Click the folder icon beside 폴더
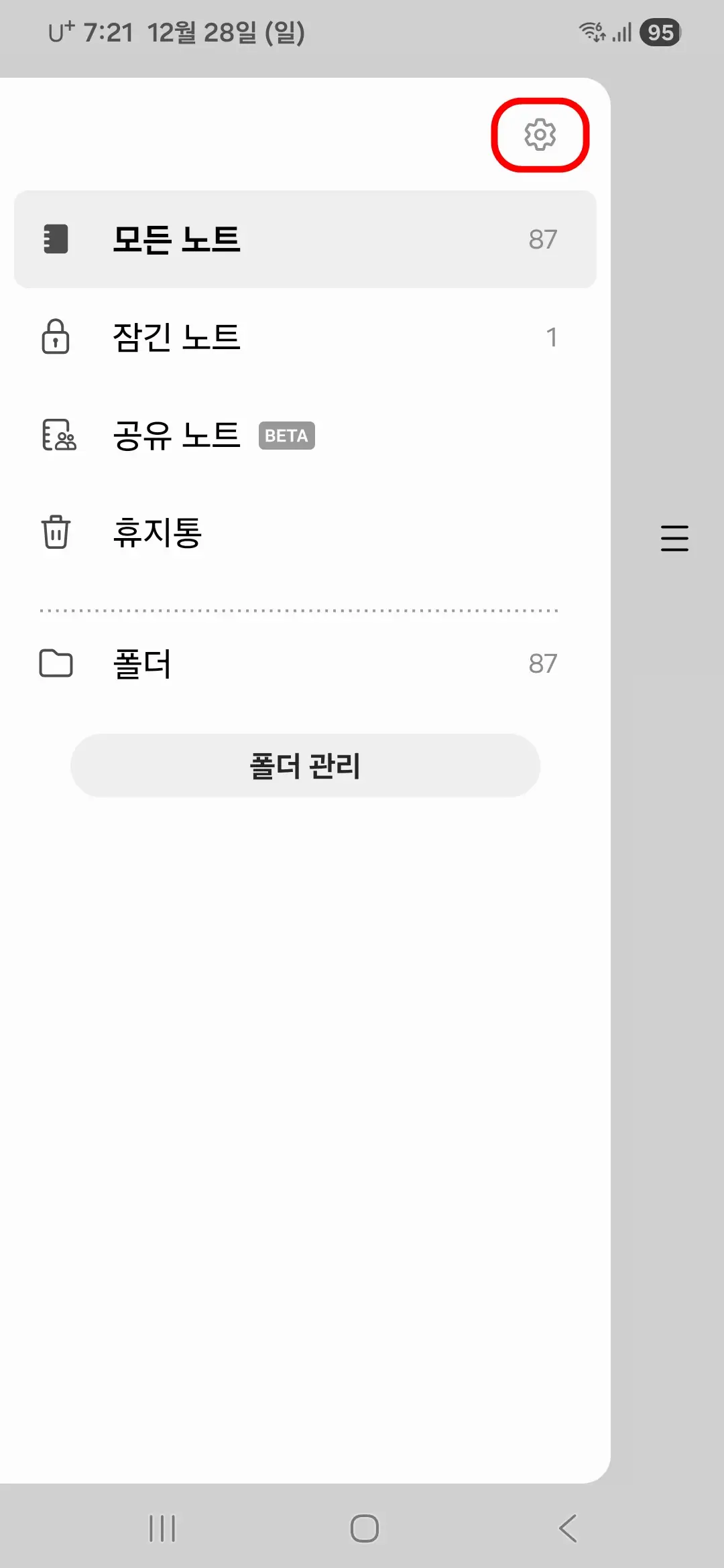Viewport: 724px width, 1568px height. 56,664
